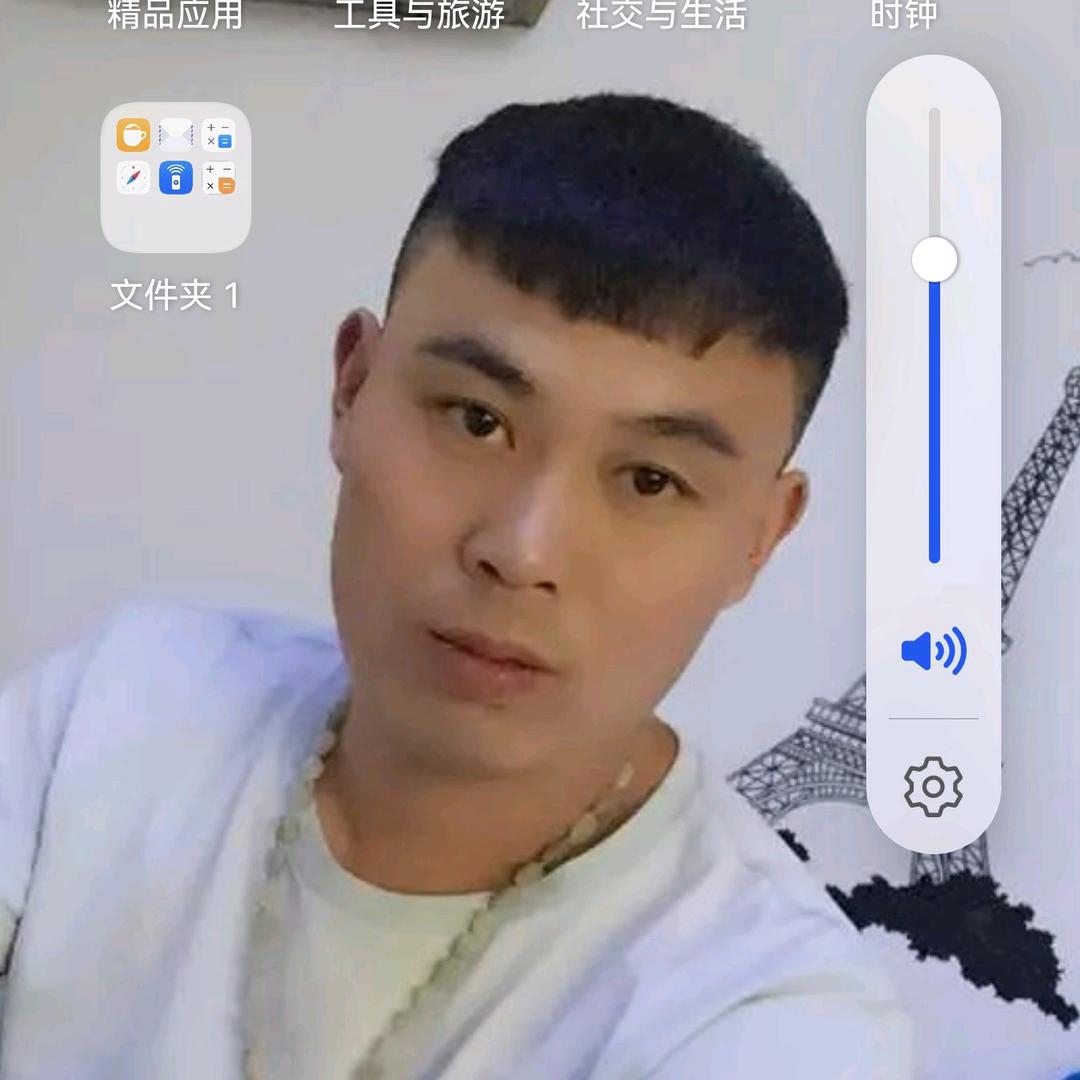Screen dimensions: 1080x1080
Task: Open volume settings via the gear icon
Action: pyautogui.click(x=933, y=787)
